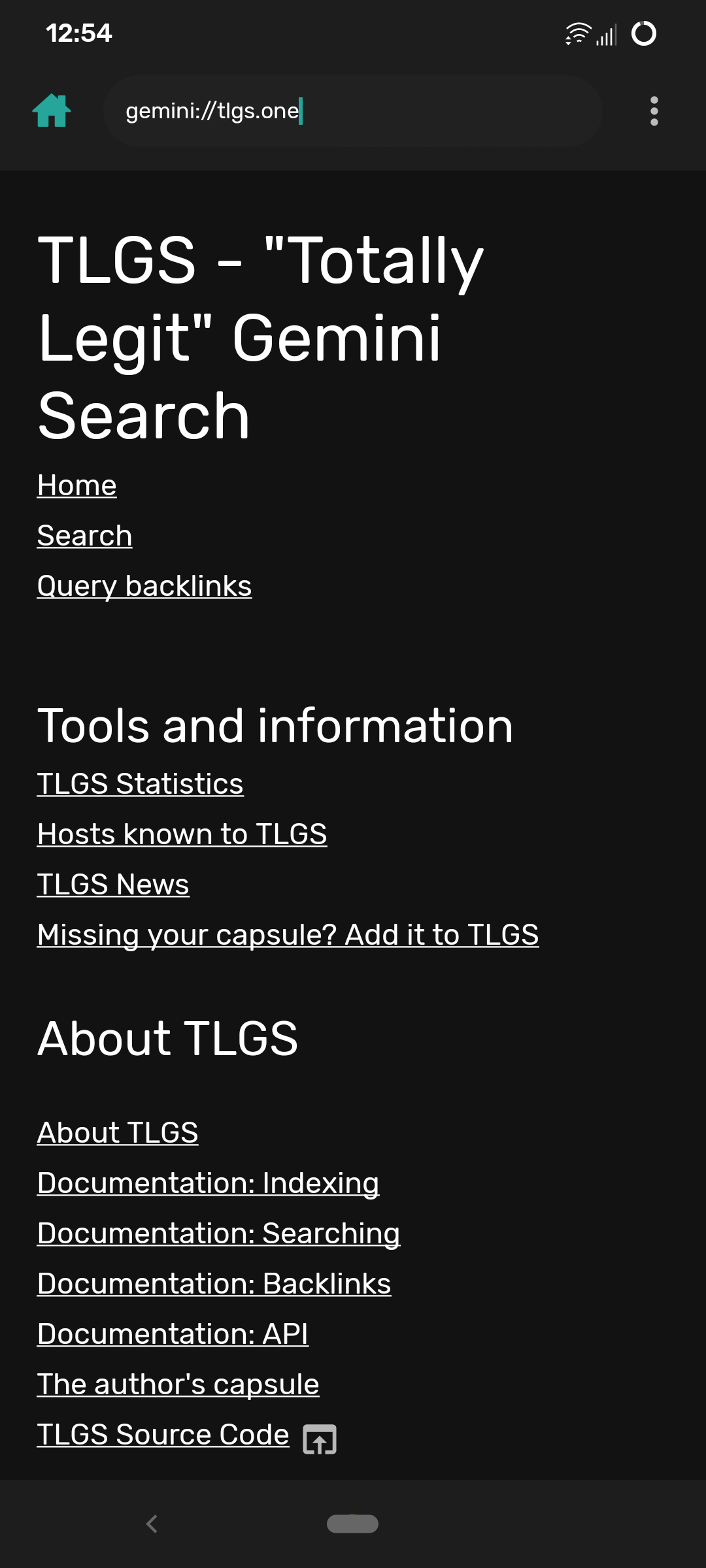Open the Home link
Screen dimensions: 706x1568
click(x=77, y=485)
